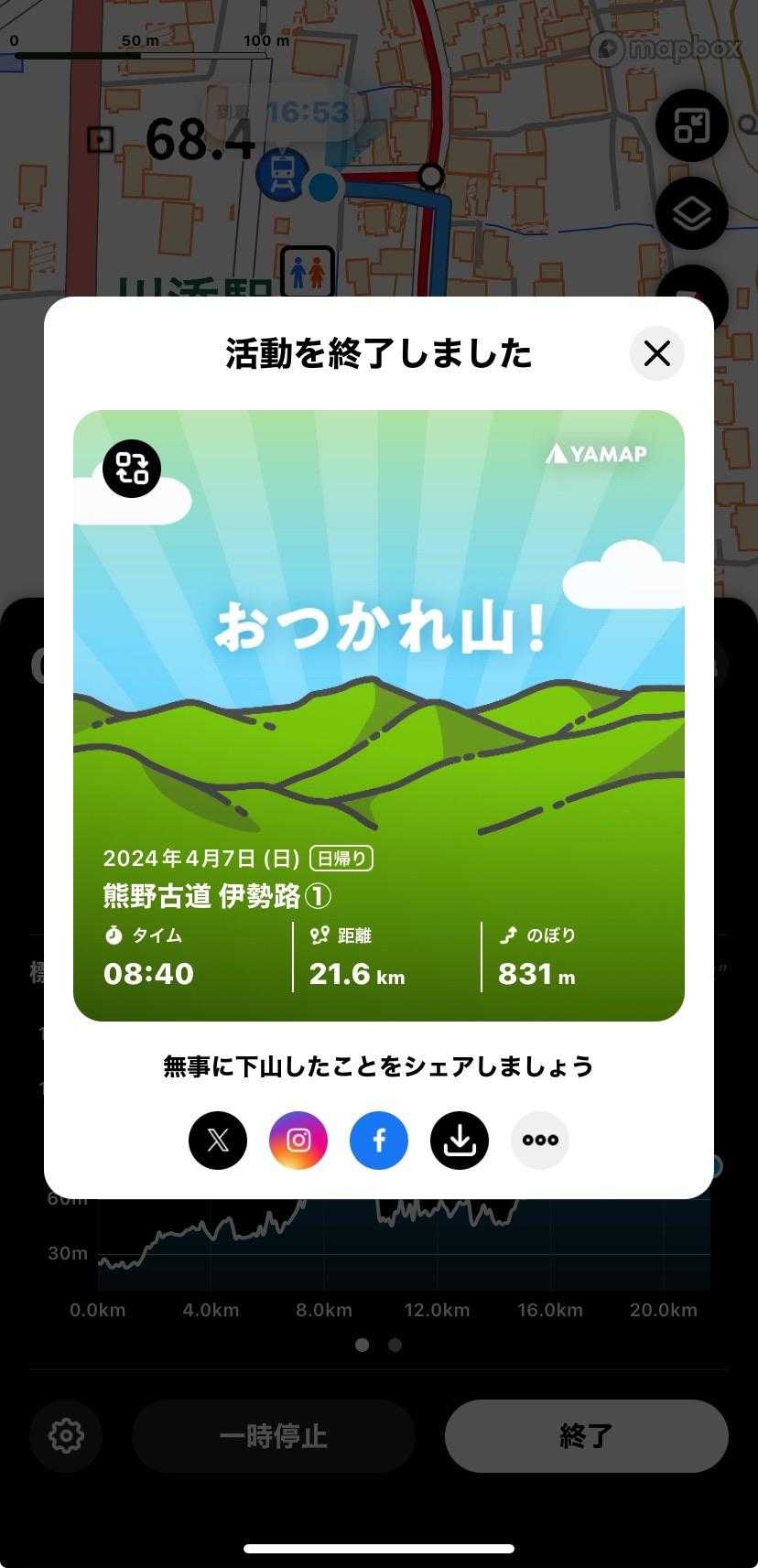Switch the share card design
Viewport: 758px width, 1568px height.
coord(132,469)
